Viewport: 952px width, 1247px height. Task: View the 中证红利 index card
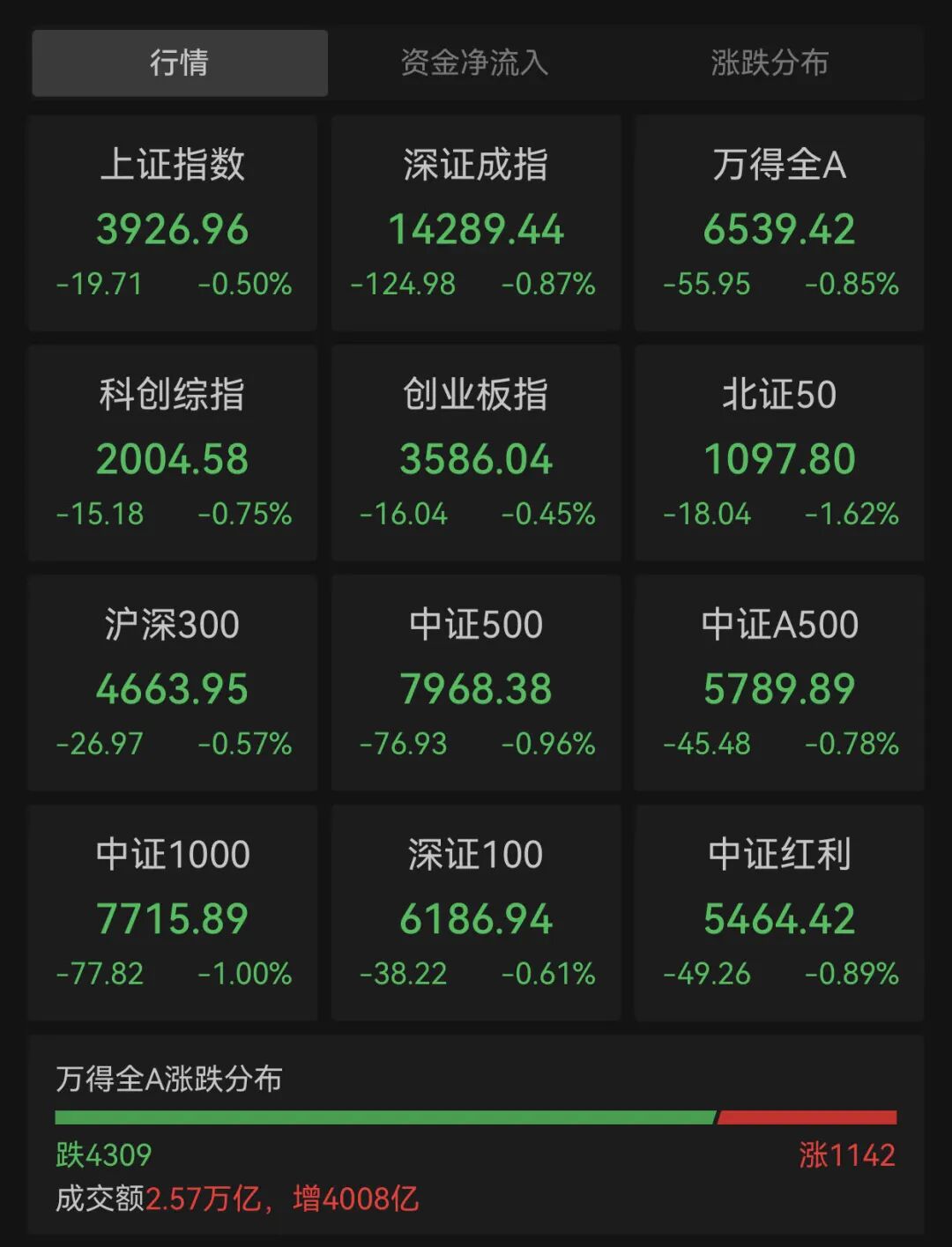coord(779,913)
